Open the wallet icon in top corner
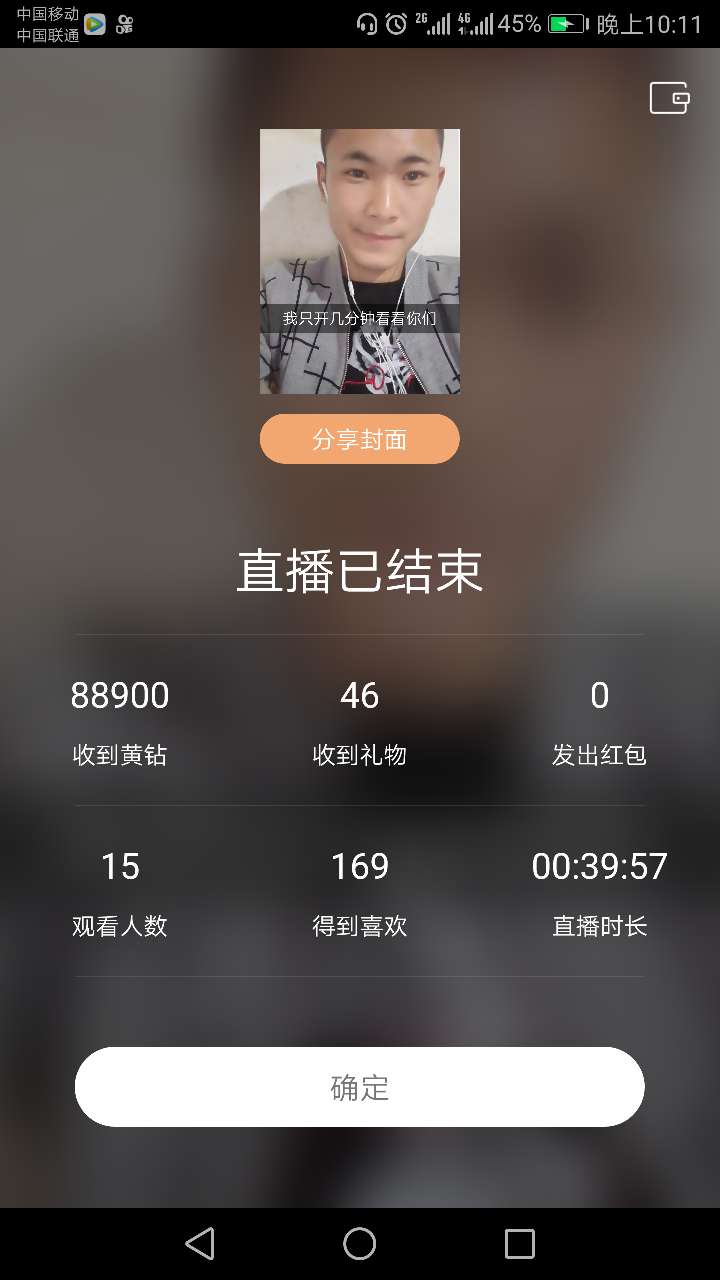 pyautogui.click(x=669, y=98)
